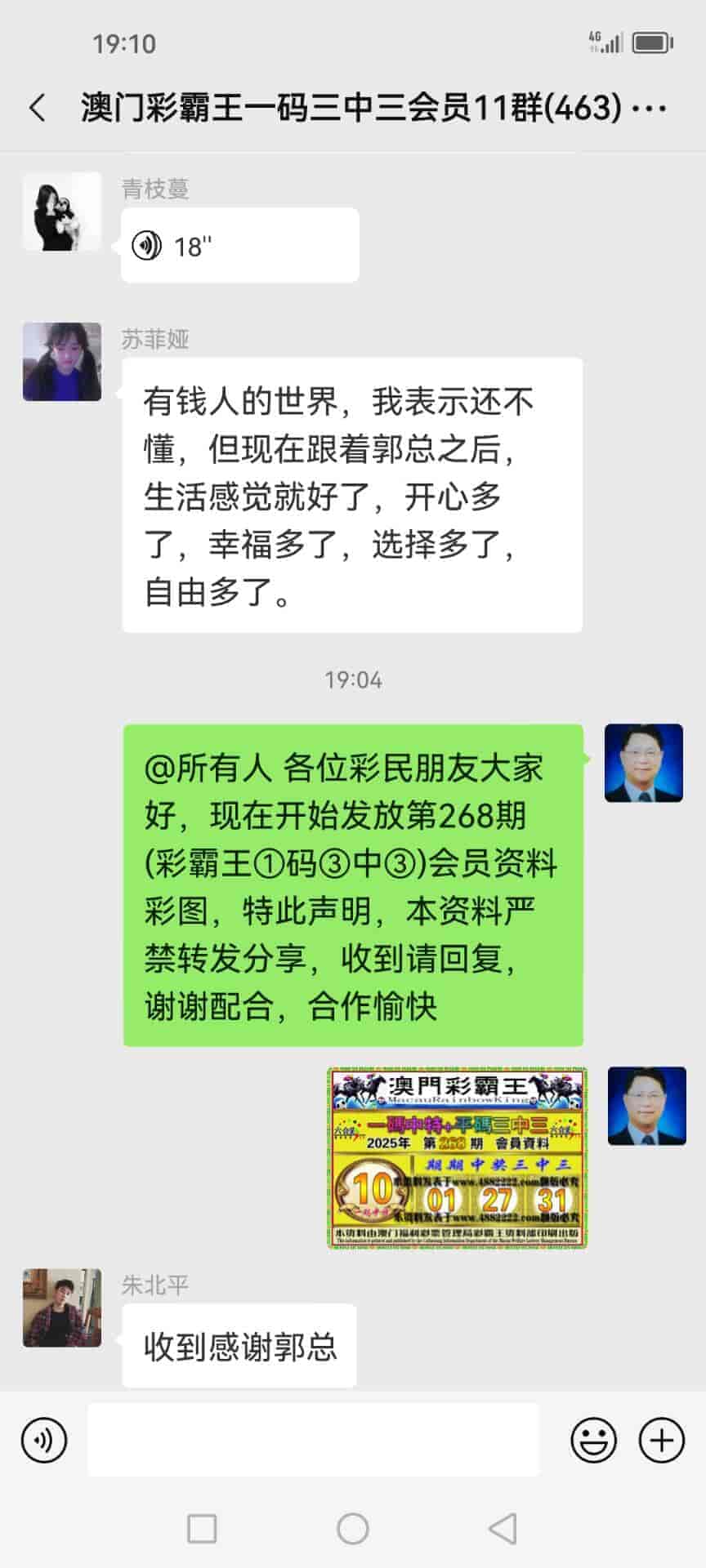Go to the system home screen
The image size is (706, 1568).
coord(353,1529)
